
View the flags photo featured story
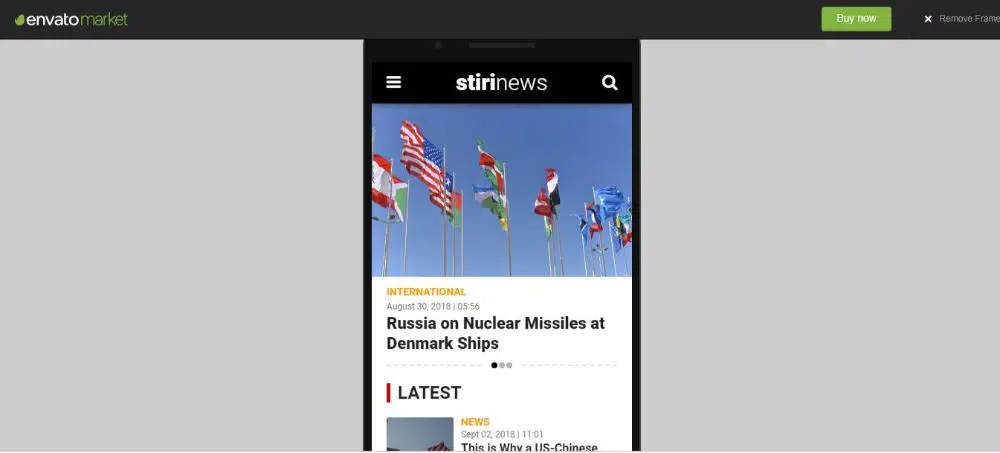coord(501,190)
